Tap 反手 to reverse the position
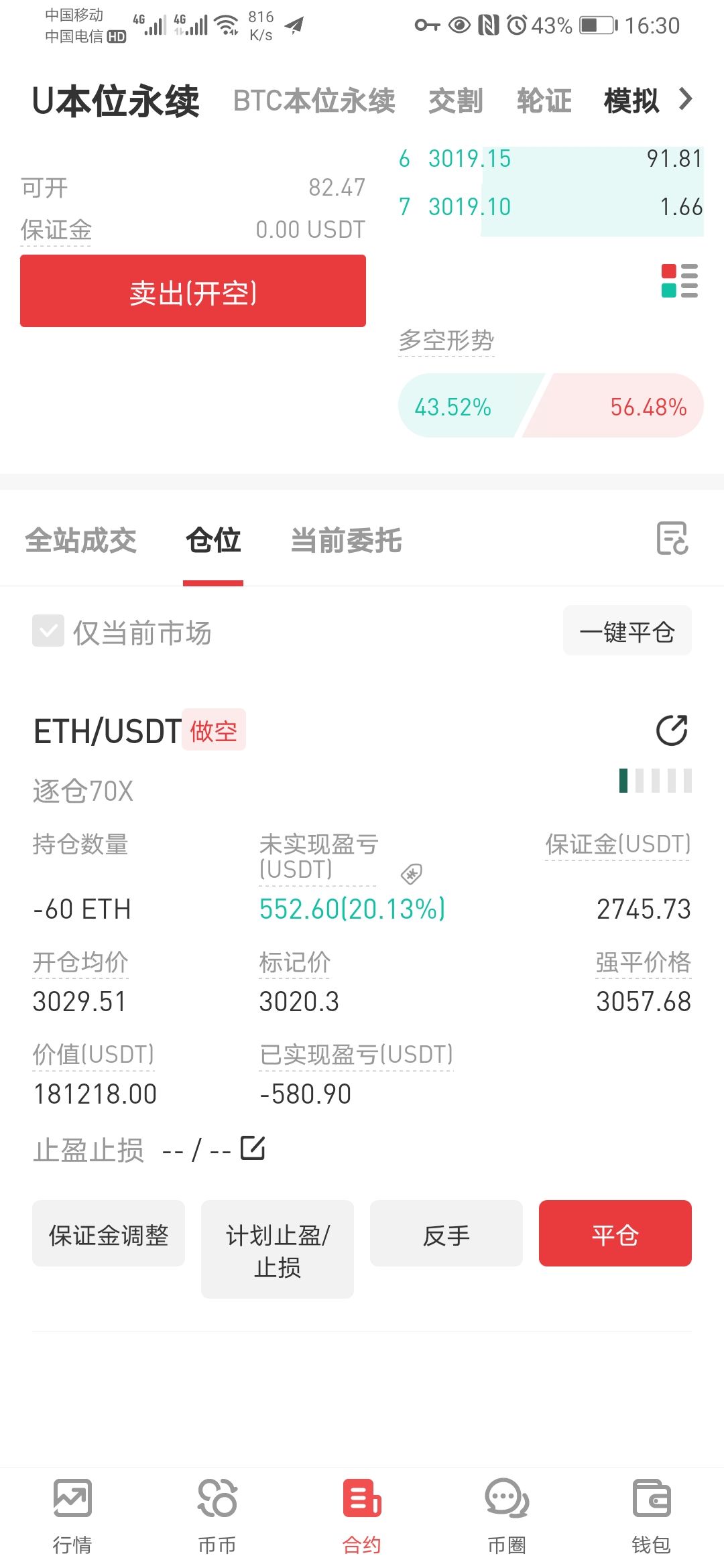The width and height of the screenshot is (724, 1568). click(x=446, y=1234)
